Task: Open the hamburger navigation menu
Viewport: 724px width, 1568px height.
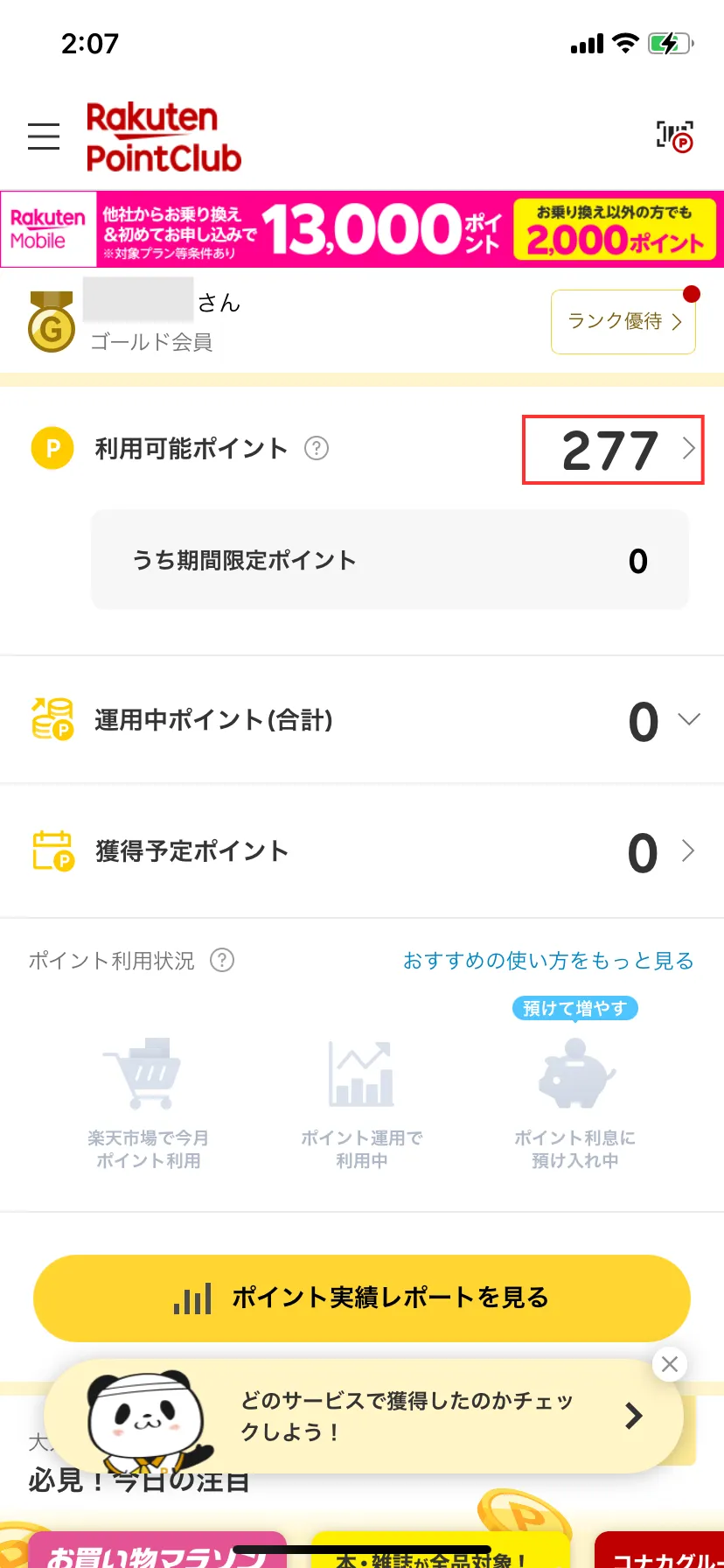Action: click(x=44, y=136)
